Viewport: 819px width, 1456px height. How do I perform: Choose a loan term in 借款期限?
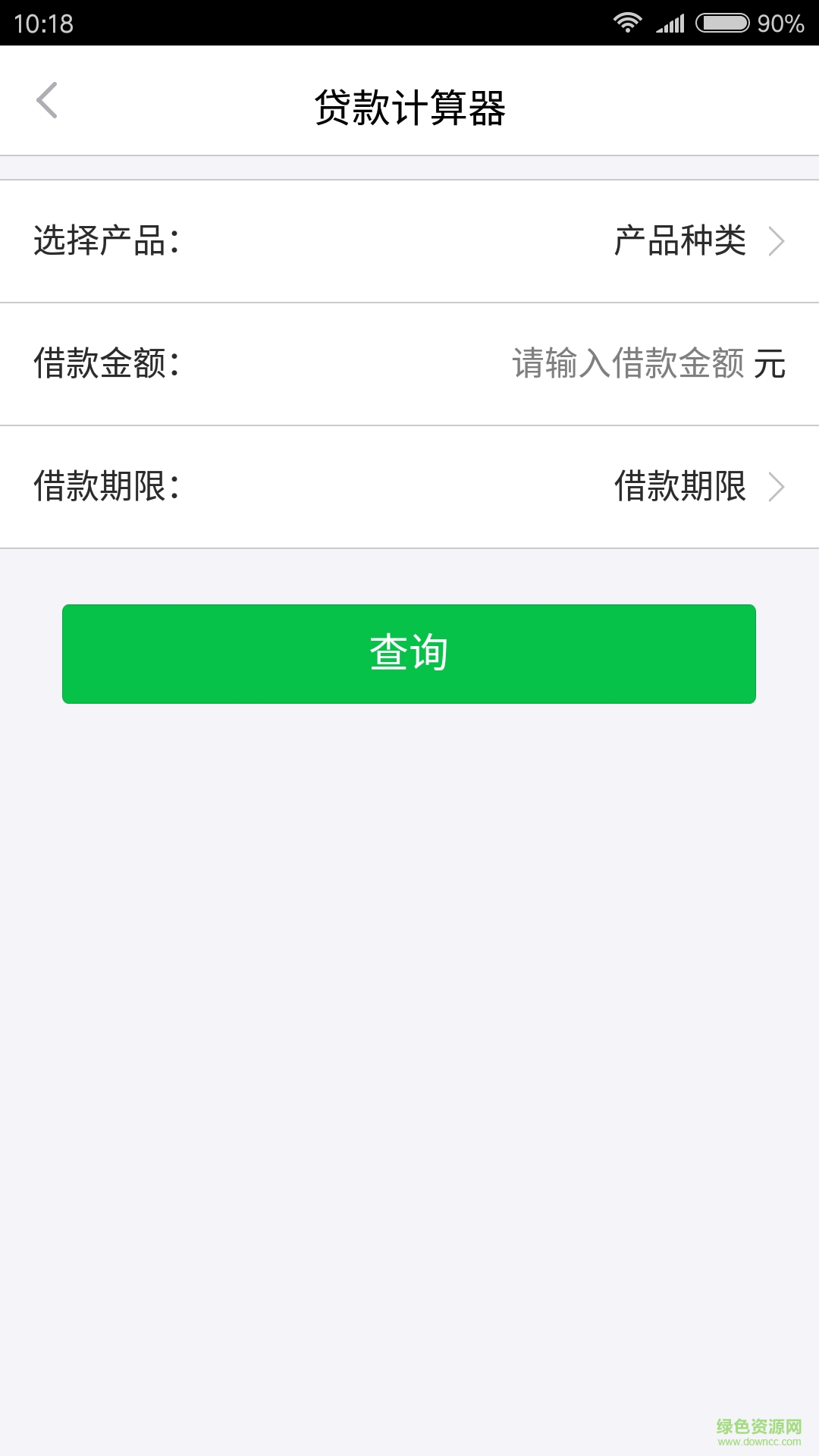(698, 487)
